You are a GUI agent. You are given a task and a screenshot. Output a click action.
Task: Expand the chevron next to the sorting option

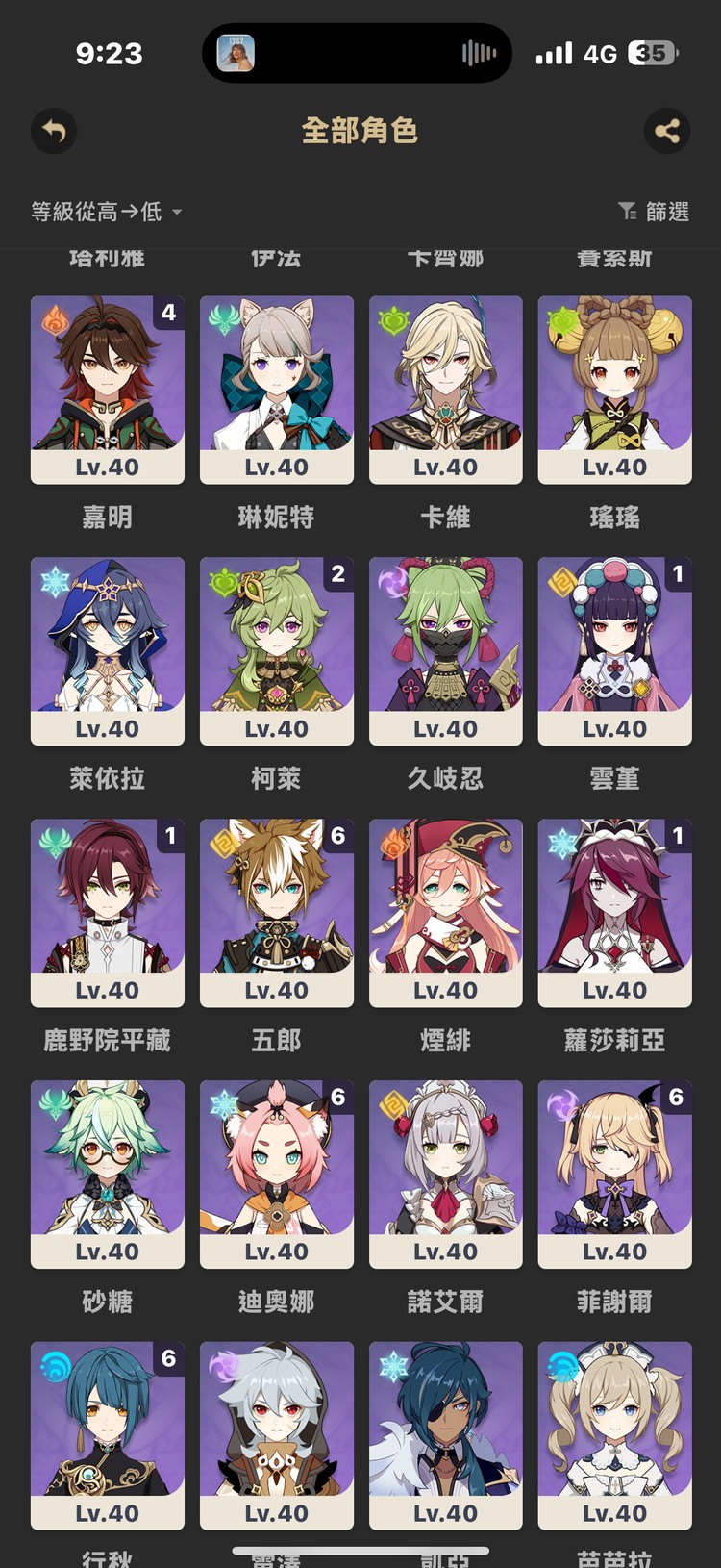tap(178, 213)
